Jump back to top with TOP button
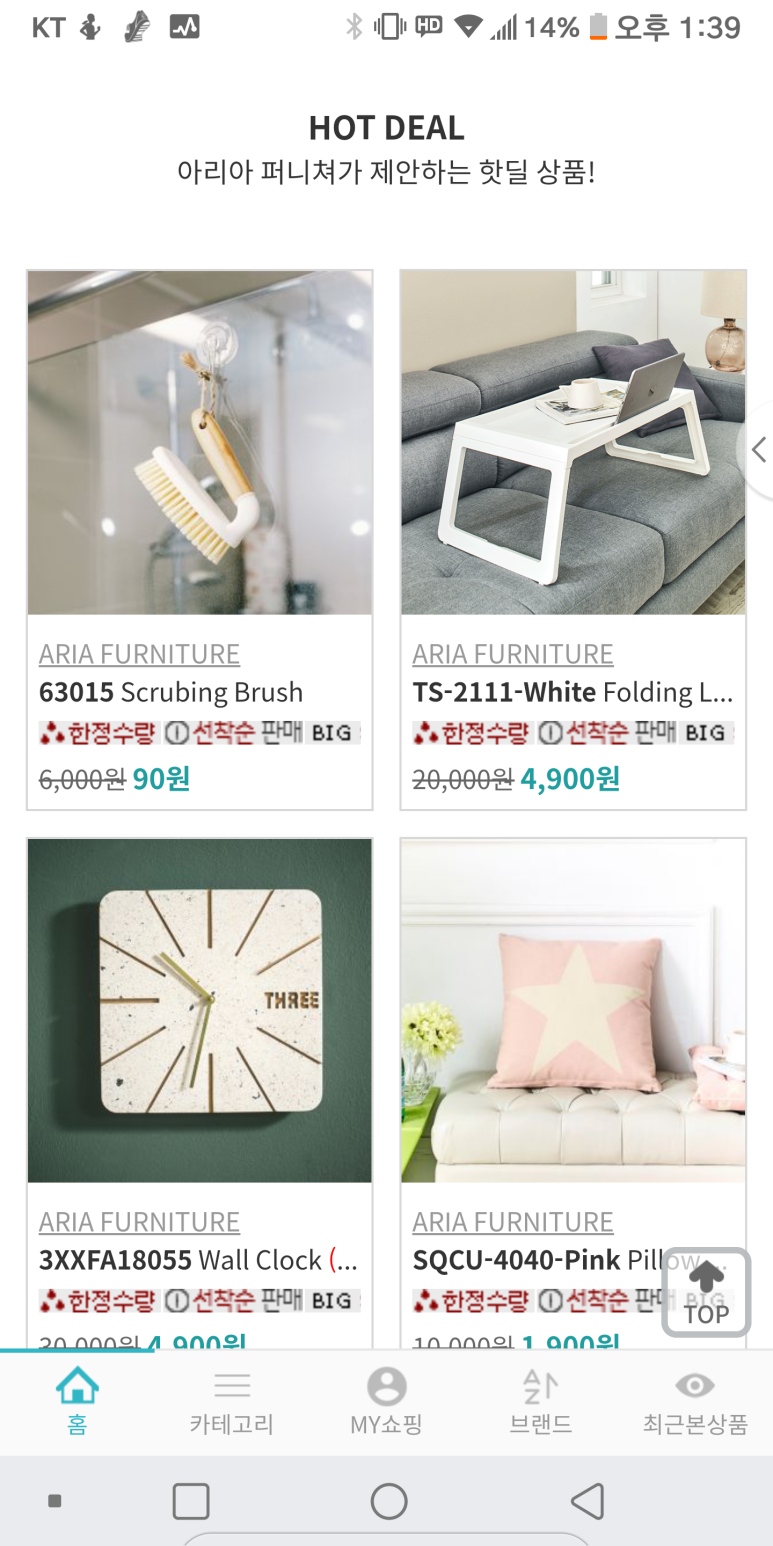This screenshot has width=773, height=1546. [706, 1292]
